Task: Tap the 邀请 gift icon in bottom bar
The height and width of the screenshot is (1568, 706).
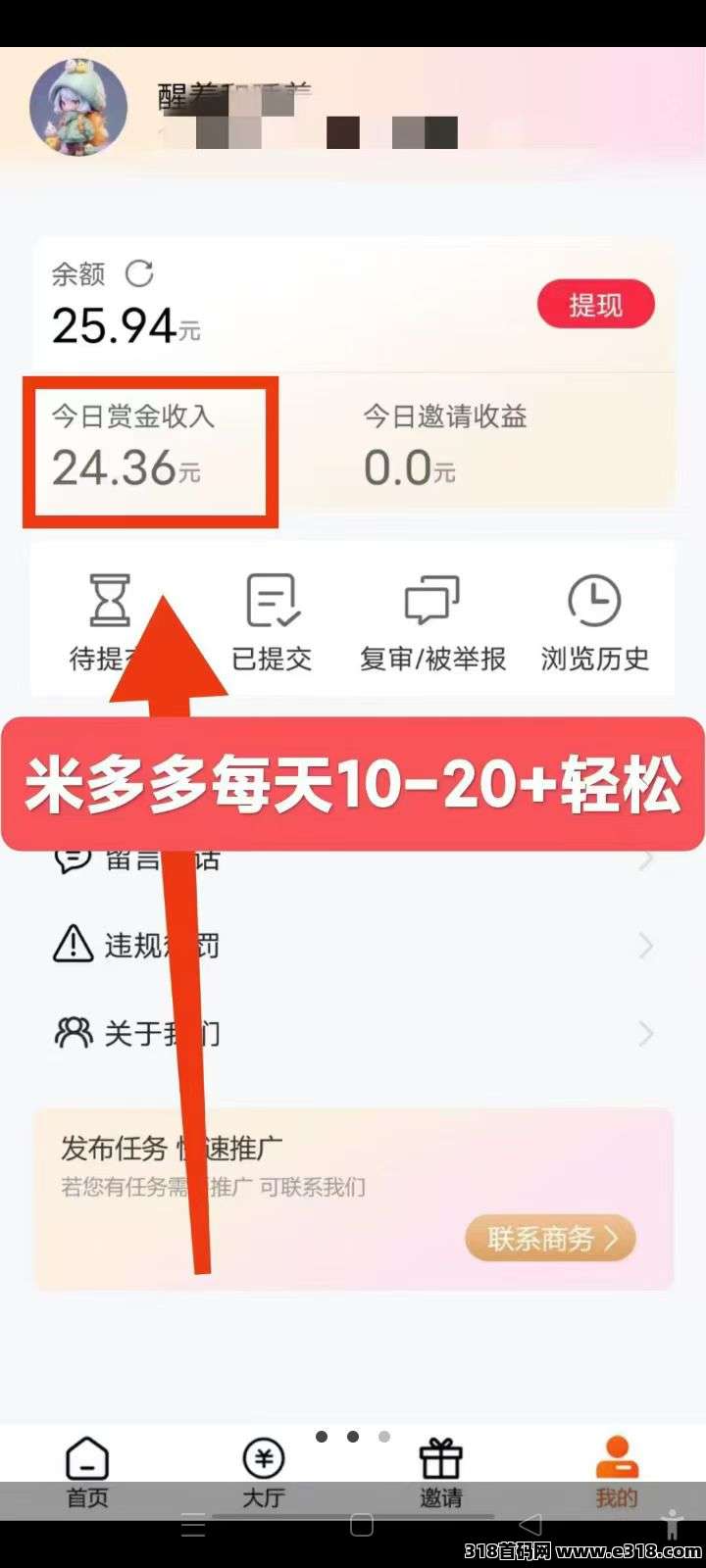Action: [440, 1459]
